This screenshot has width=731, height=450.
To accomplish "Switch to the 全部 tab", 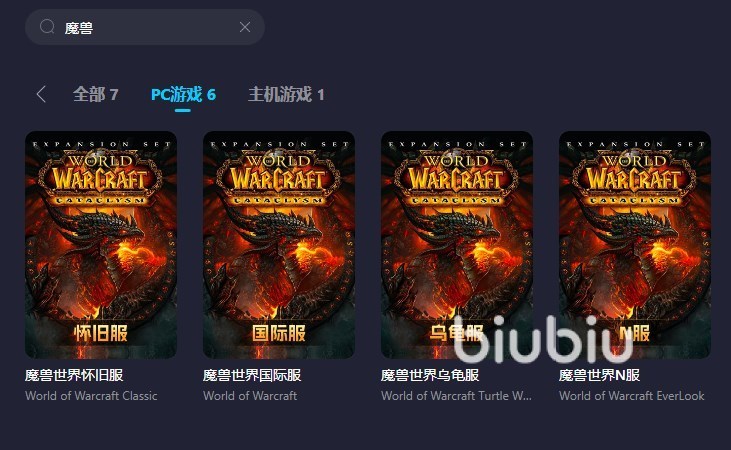I will (96, 94).
